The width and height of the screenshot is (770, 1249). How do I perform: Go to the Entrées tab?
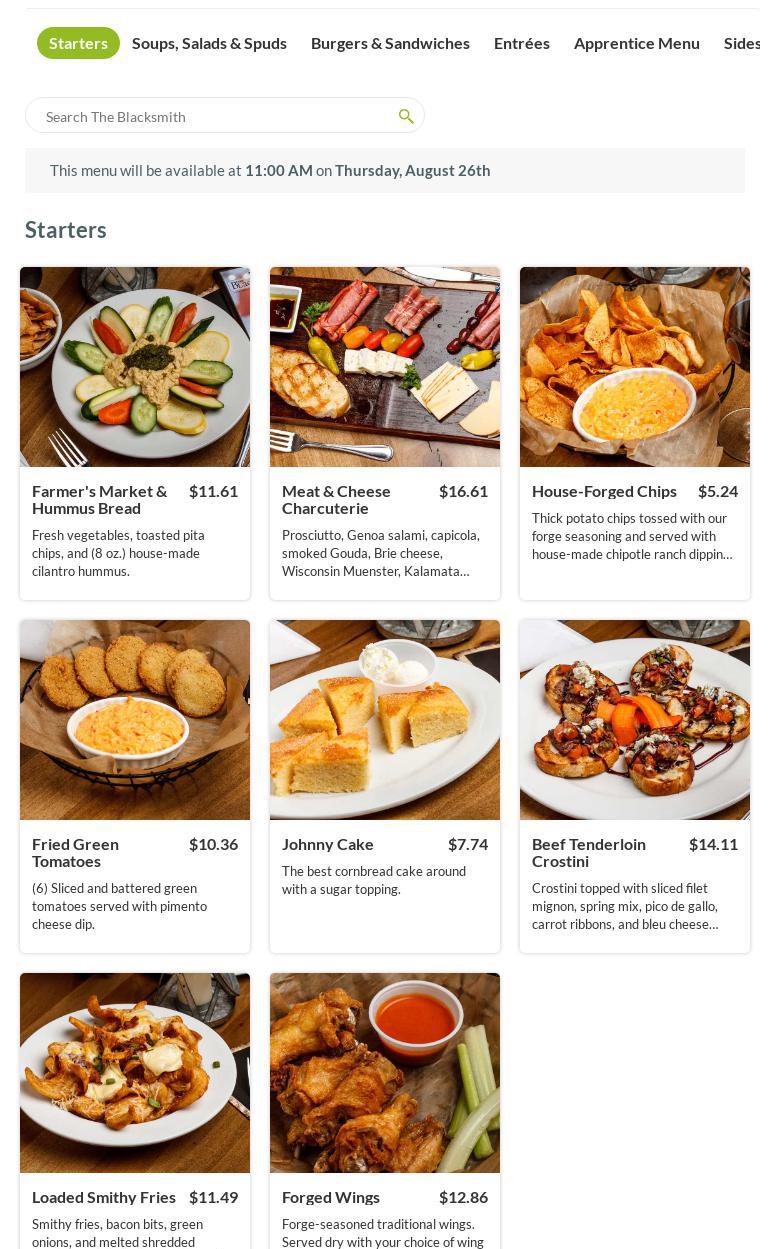click(x=521, y=43)
